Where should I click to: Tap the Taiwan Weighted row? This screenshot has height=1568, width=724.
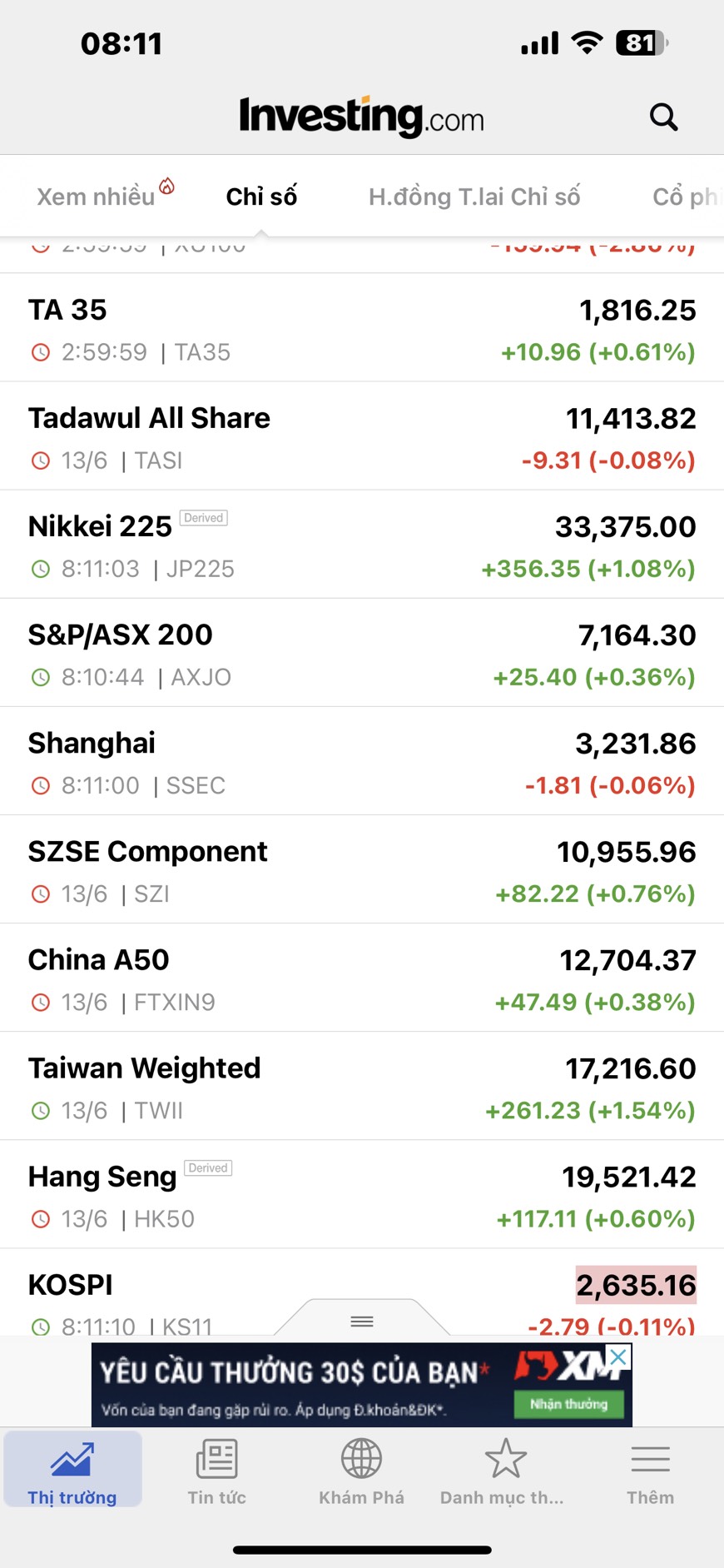click(362, 1087)
